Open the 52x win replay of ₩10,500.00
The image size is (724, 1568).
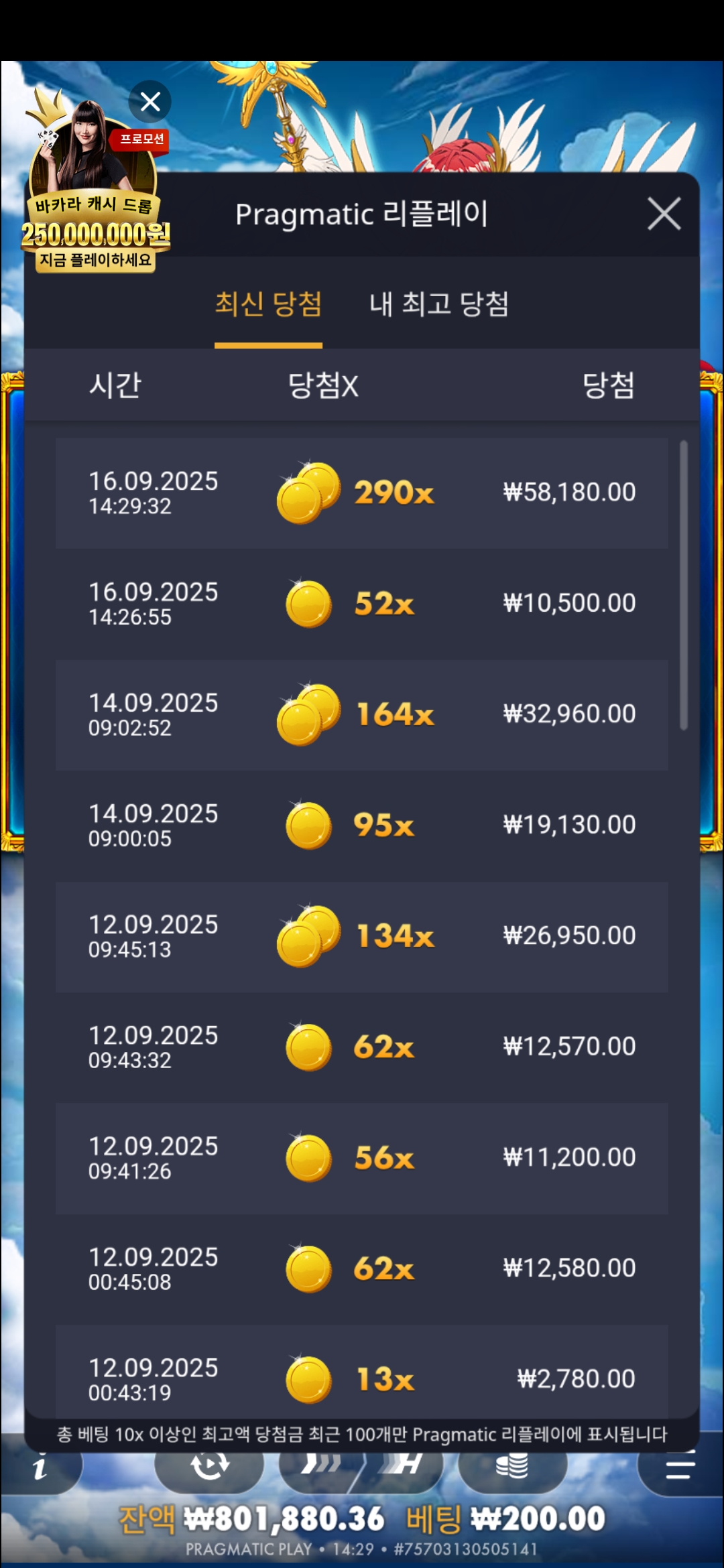[x=362, y=604]
